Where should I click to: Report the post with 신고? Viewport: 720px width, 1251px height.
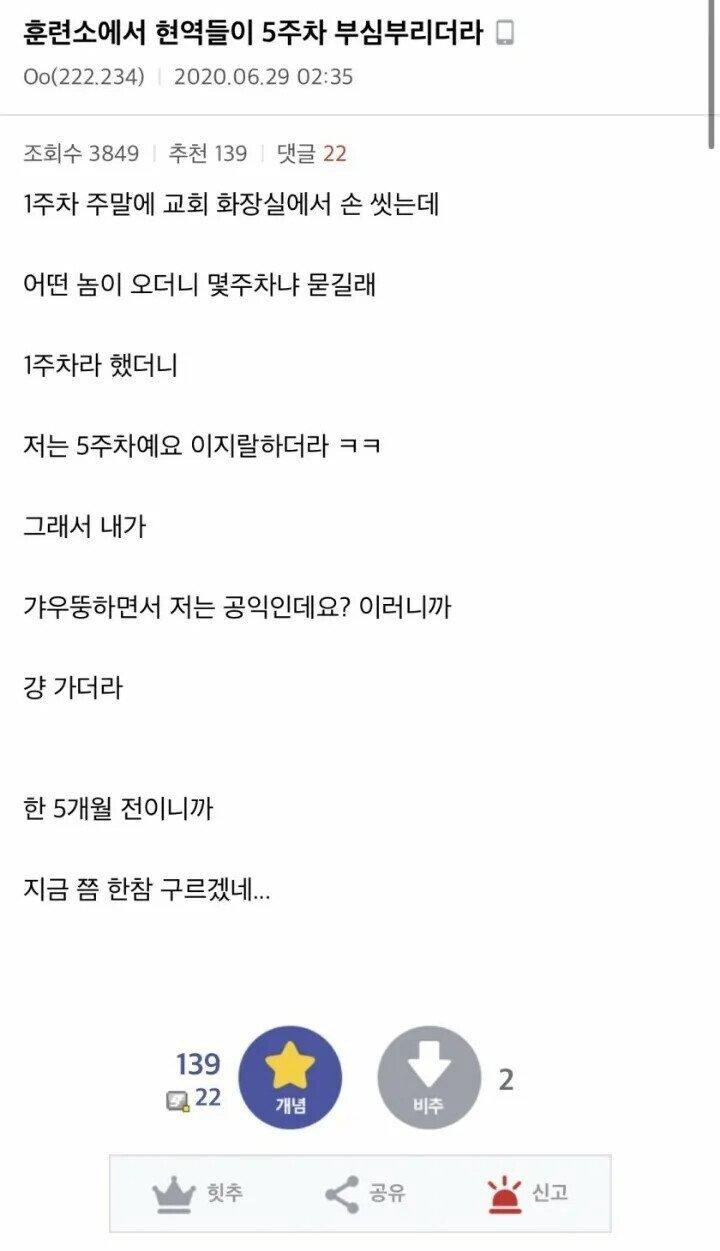[x=526, y=1193]
